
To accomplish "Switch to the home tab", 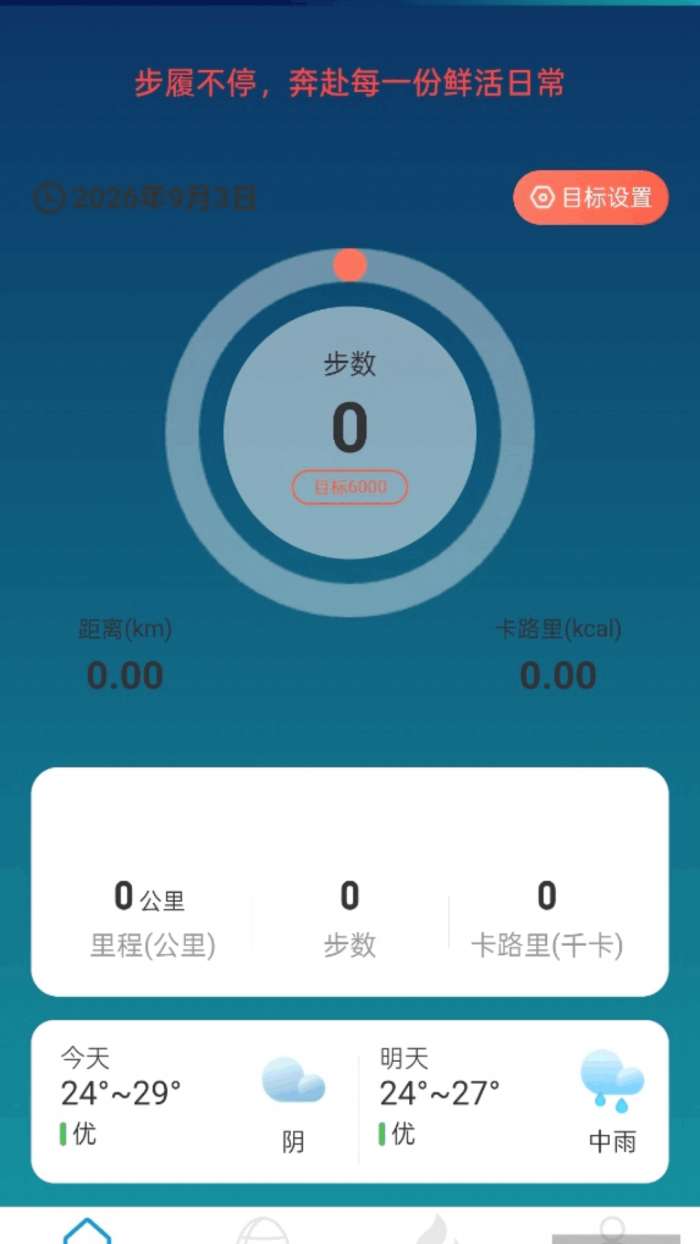I will point(87,1231).
